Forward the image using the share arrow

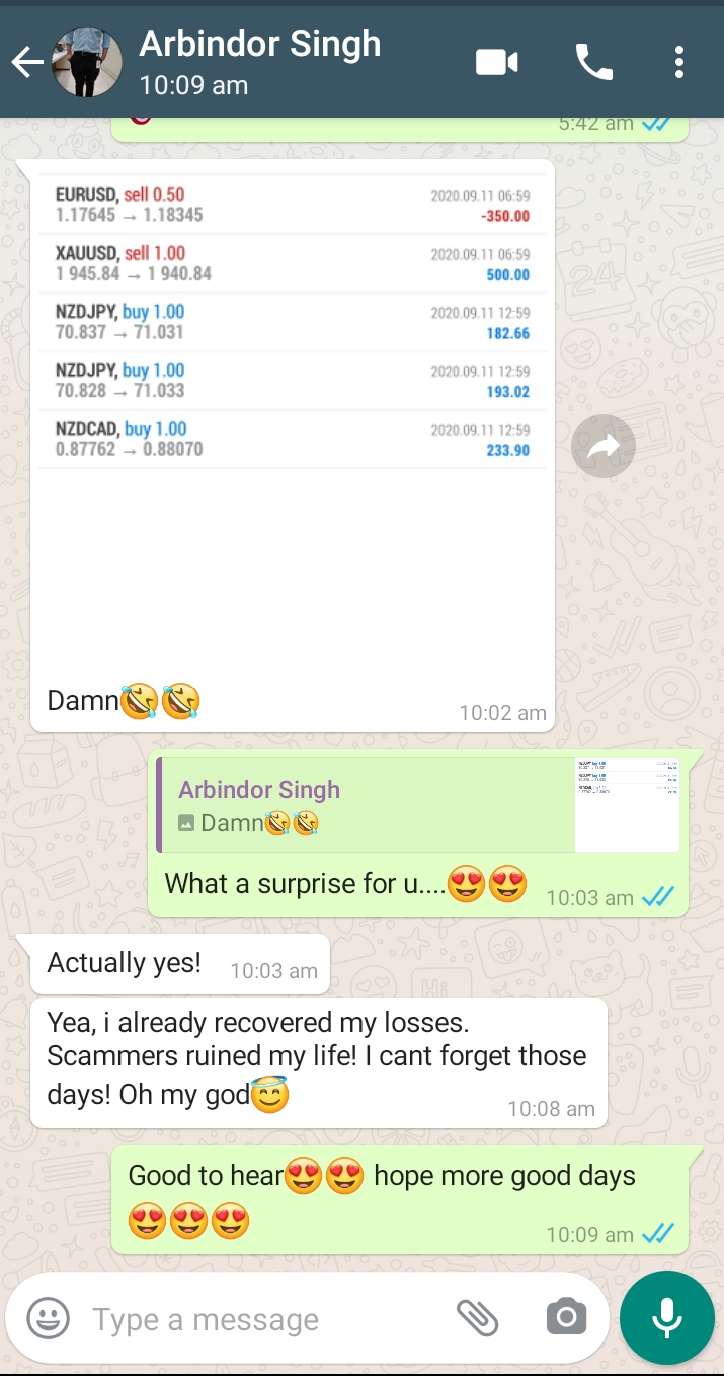pos(603,446)
